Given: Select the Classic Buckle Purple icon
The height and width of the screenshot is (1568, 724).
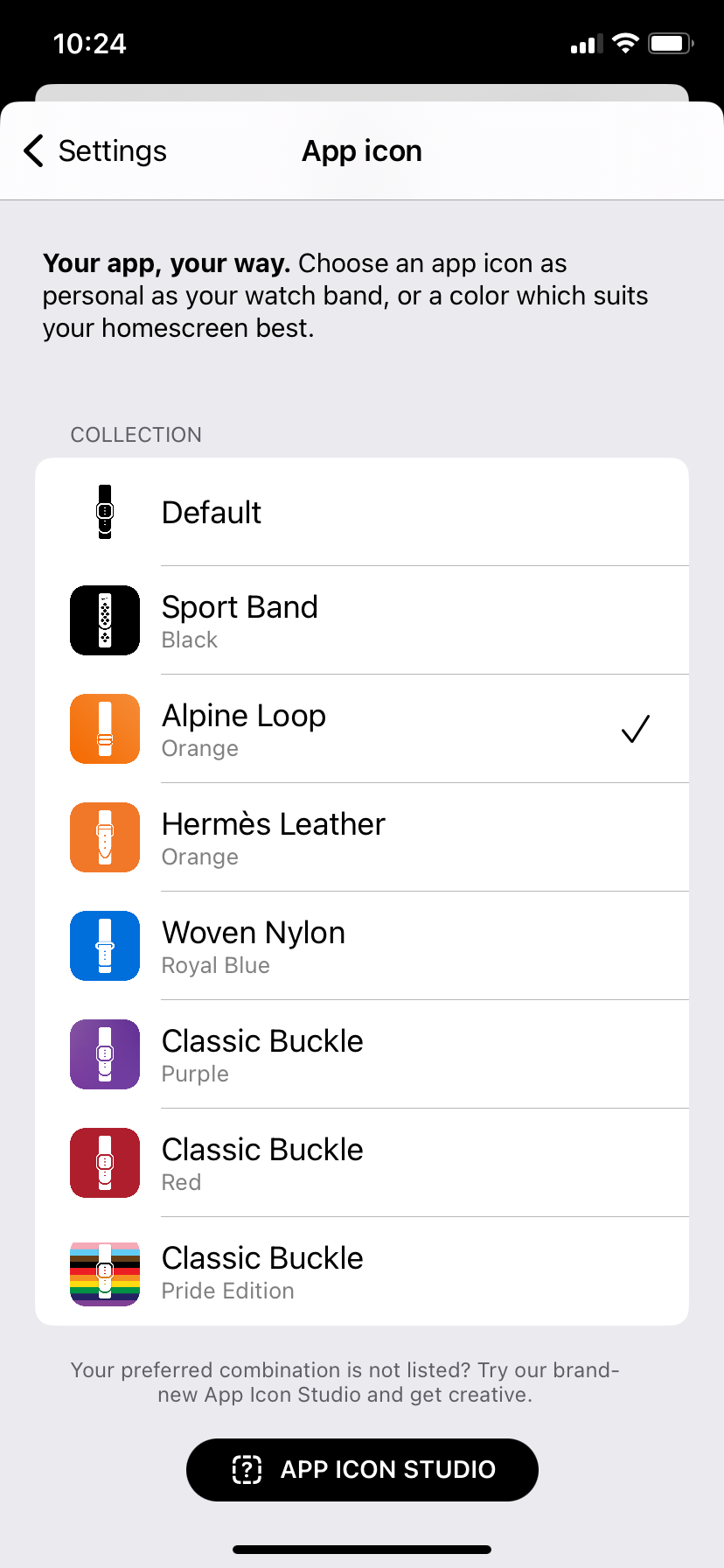Looking at the screenshot, I should 362,1054.
